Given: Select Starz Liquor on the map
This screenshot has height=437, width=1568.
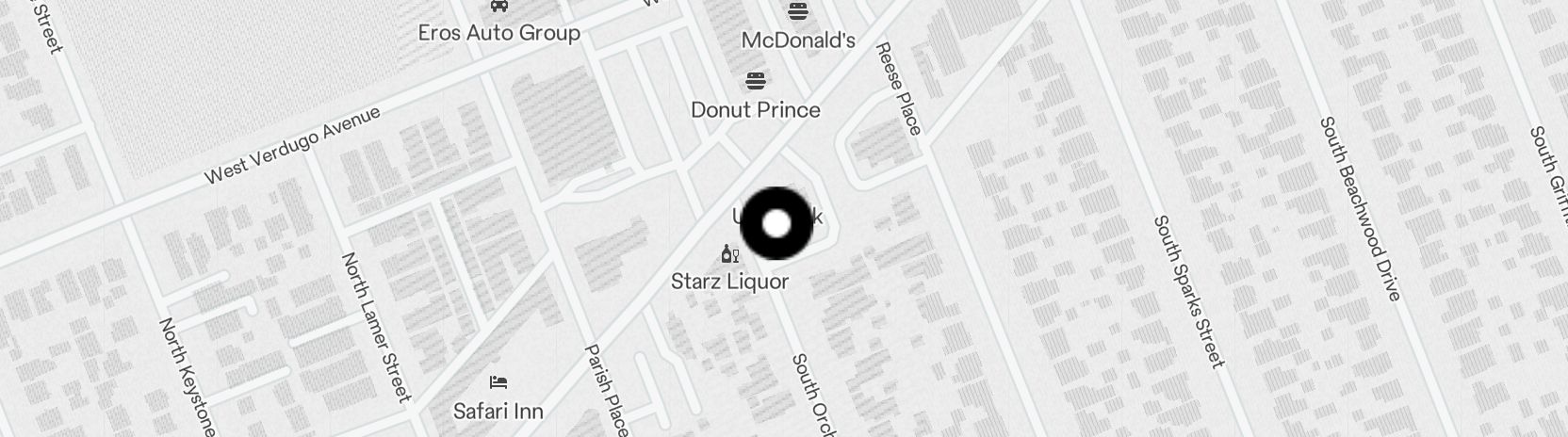Looking at the screenshot, I should pos(730,254).
